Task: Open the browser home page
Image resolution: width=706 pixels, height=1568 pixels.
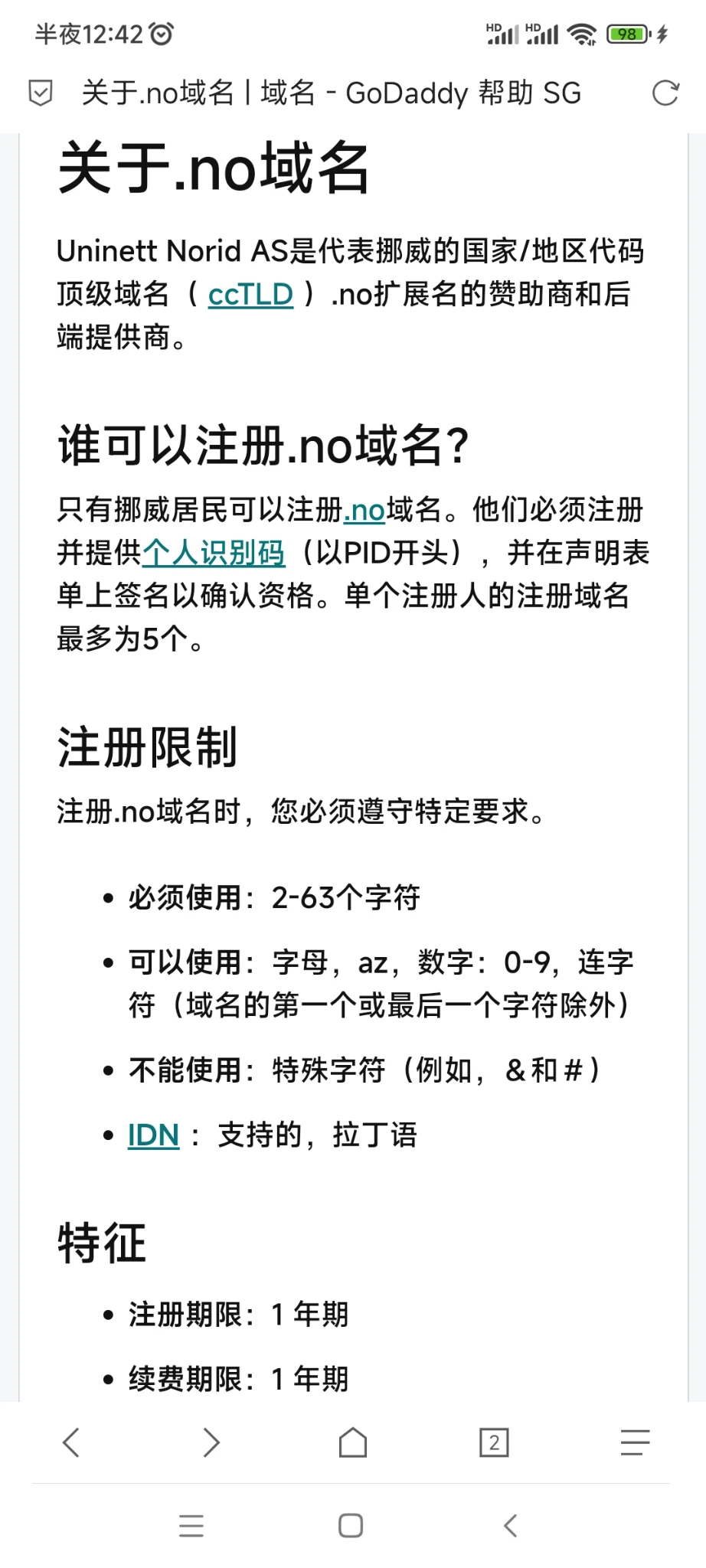Action: point(353,1442)
